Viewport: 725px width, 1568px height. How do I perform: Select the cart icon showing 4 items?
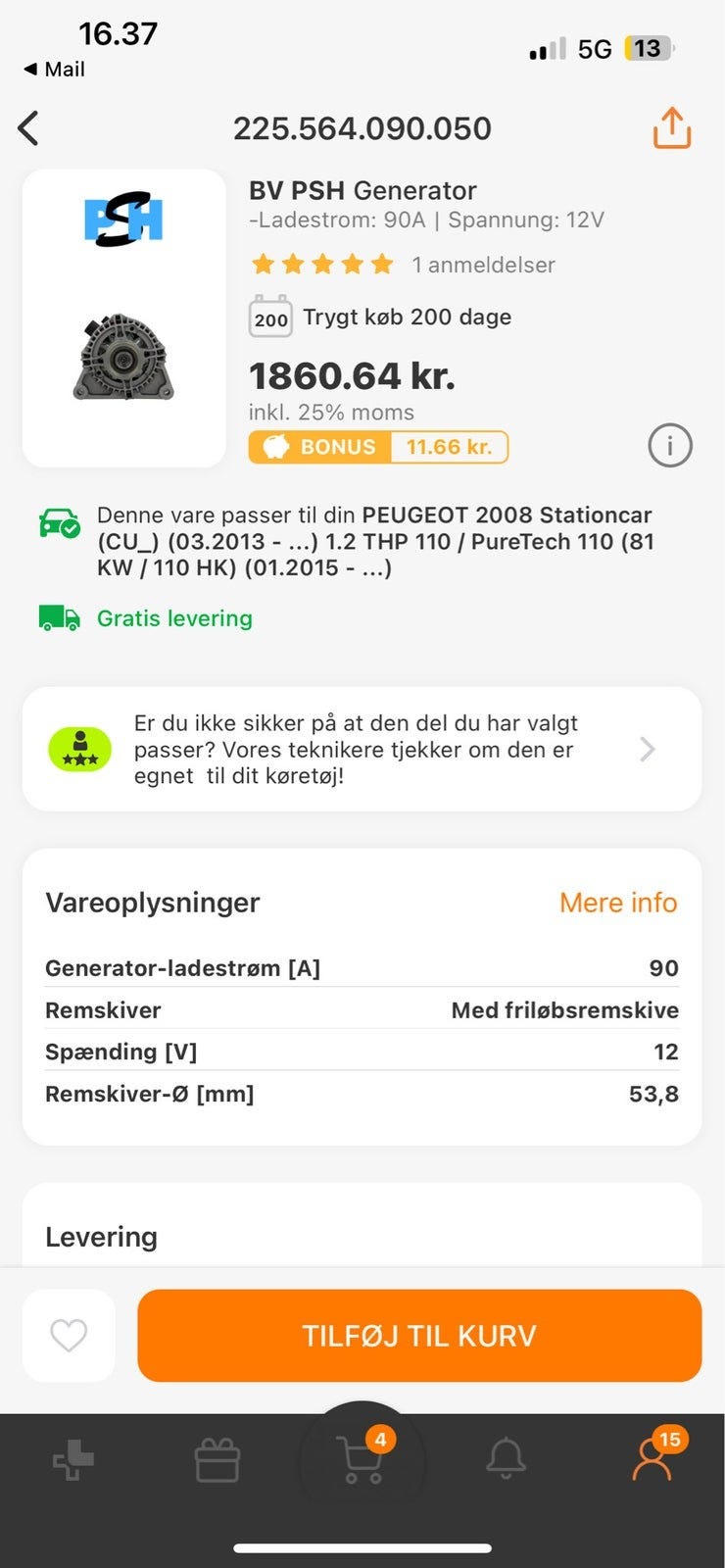[x=362, y=1458]
